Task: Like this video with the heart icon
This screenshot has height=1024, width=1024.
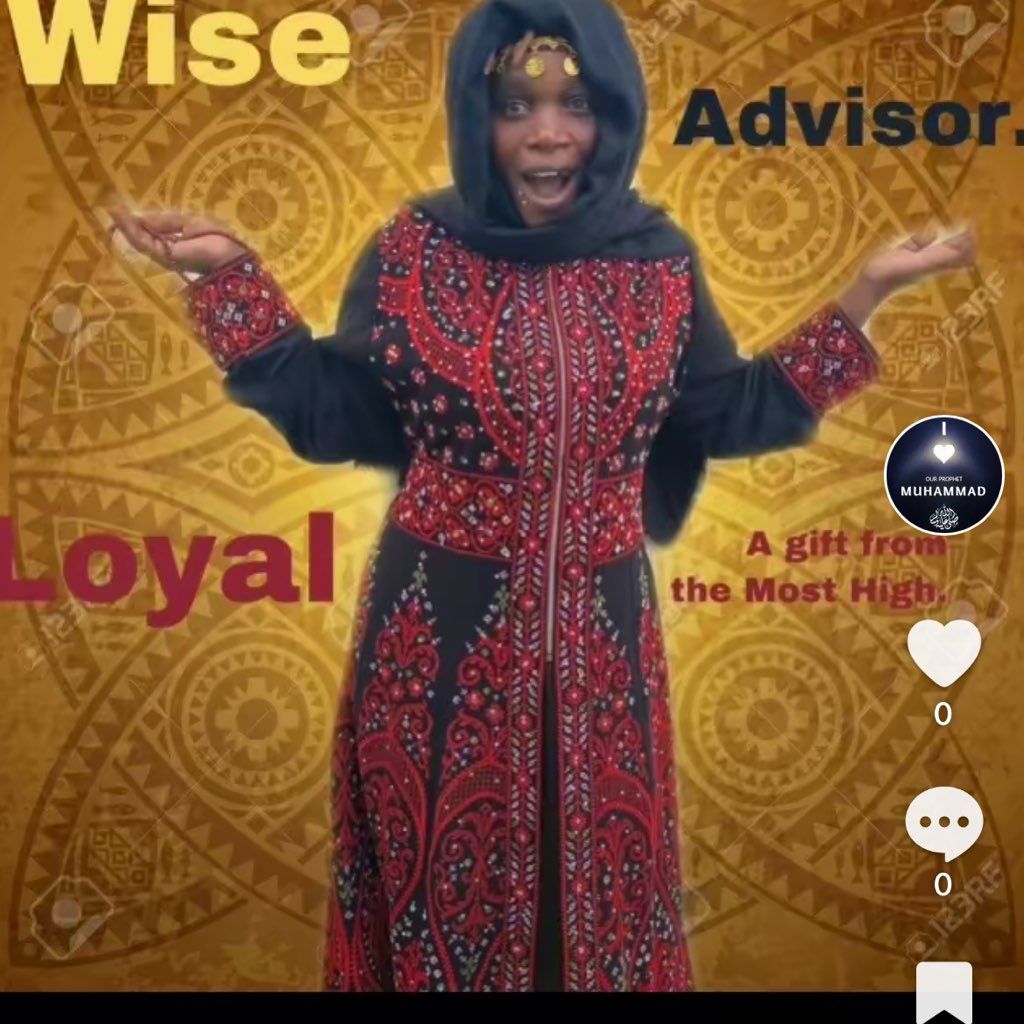Action: pyautogui.click(x=943, y=652)
